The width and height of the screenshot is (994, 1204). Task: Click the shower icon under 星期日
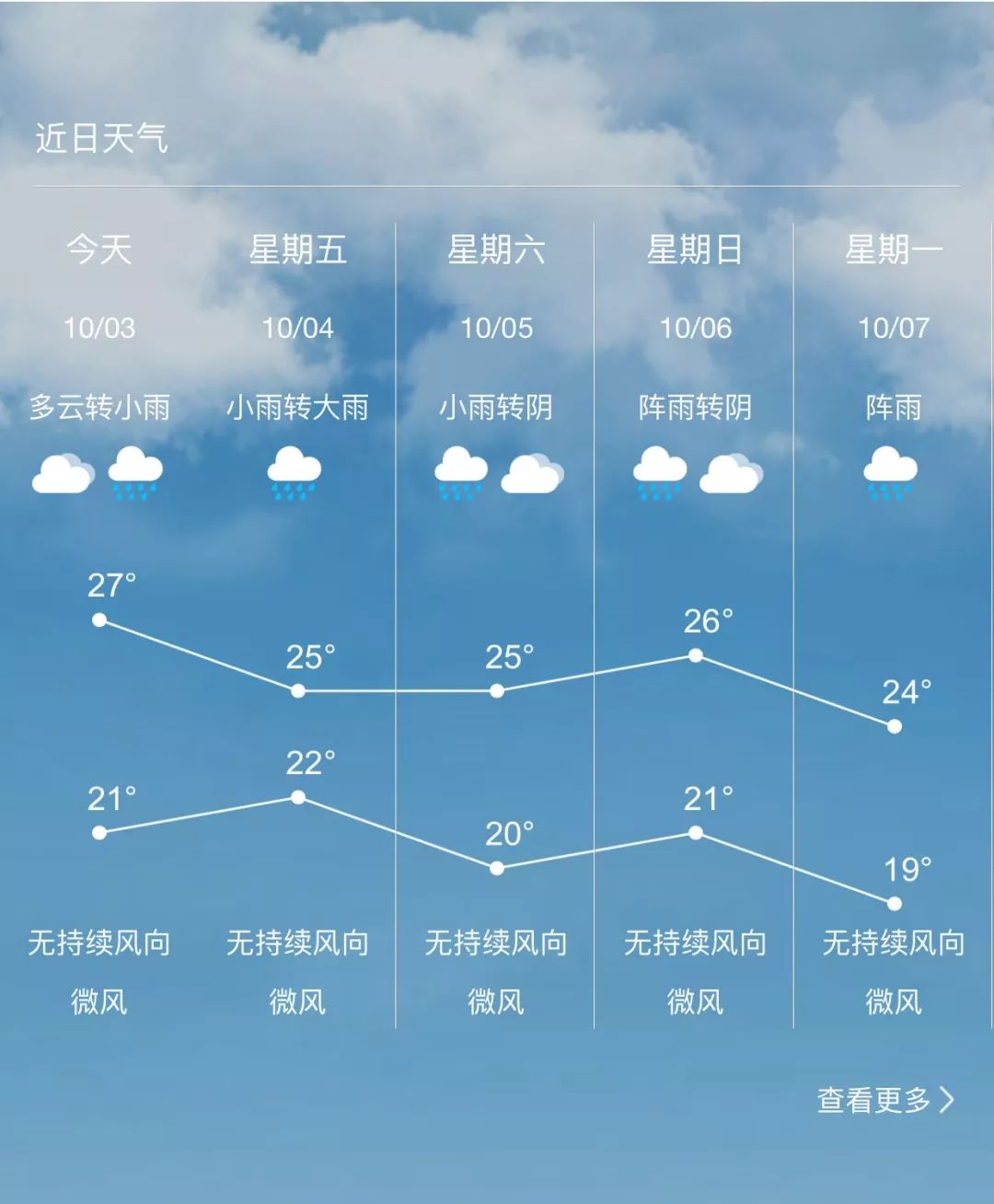[x=660, y=469]
